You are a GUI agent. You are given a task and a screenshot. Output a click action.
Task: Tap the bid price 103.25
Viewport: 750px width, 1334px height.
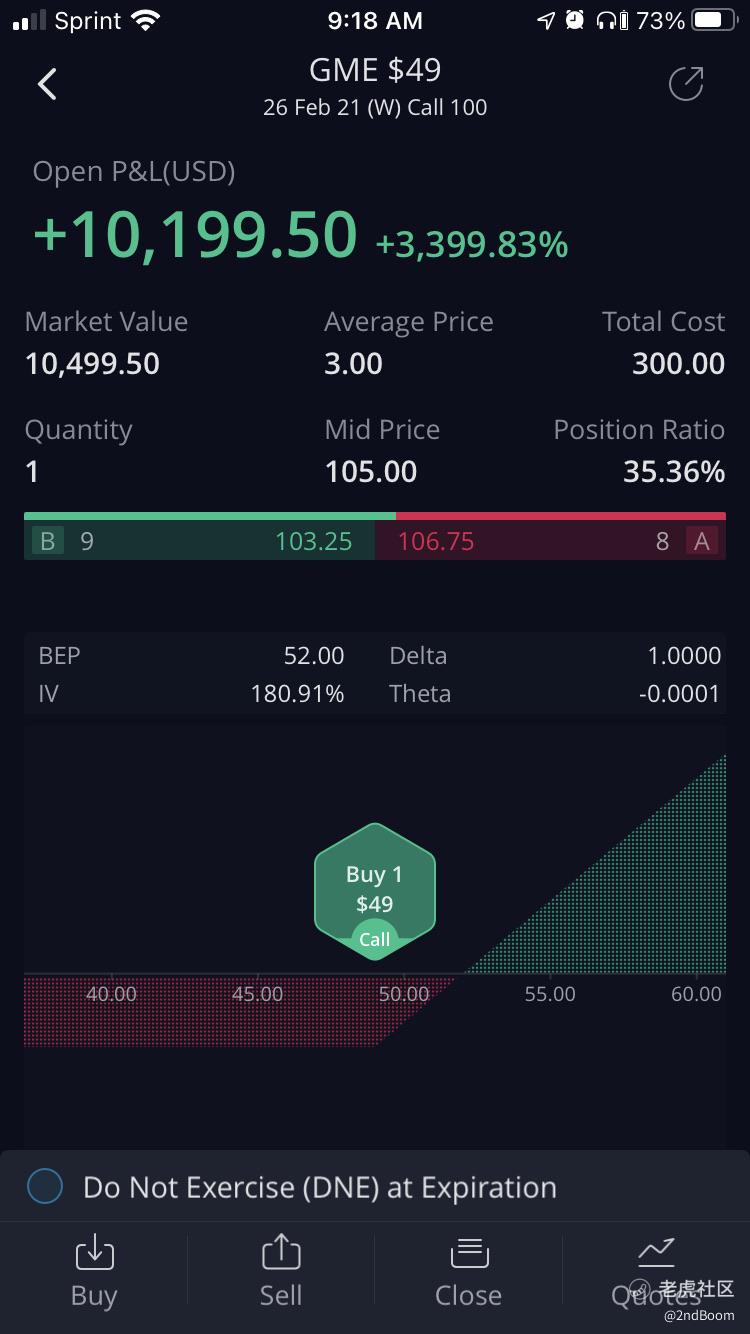tap(314, 542)
